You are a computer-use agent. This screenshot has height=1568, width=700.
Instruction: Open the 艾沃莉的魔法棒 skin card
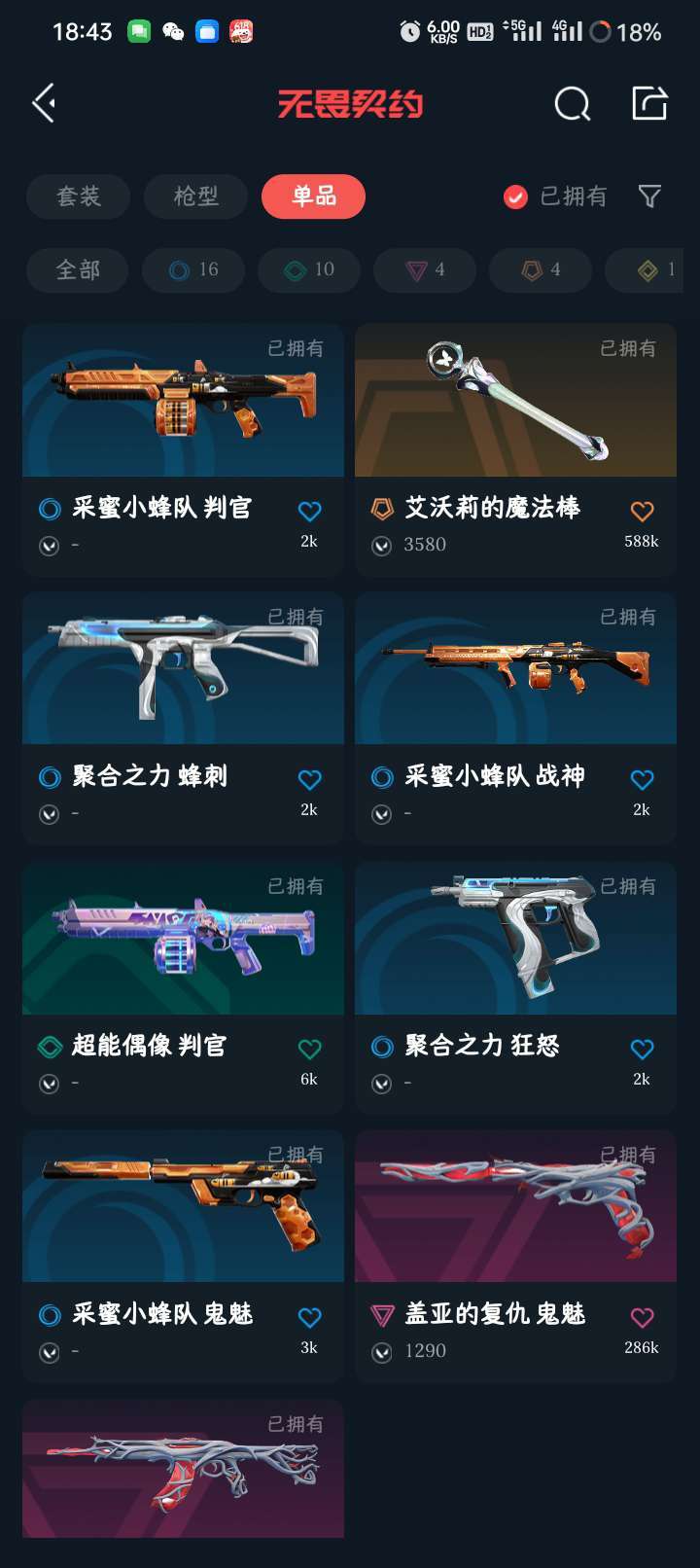pyautogui.click(x=515, y=448)
